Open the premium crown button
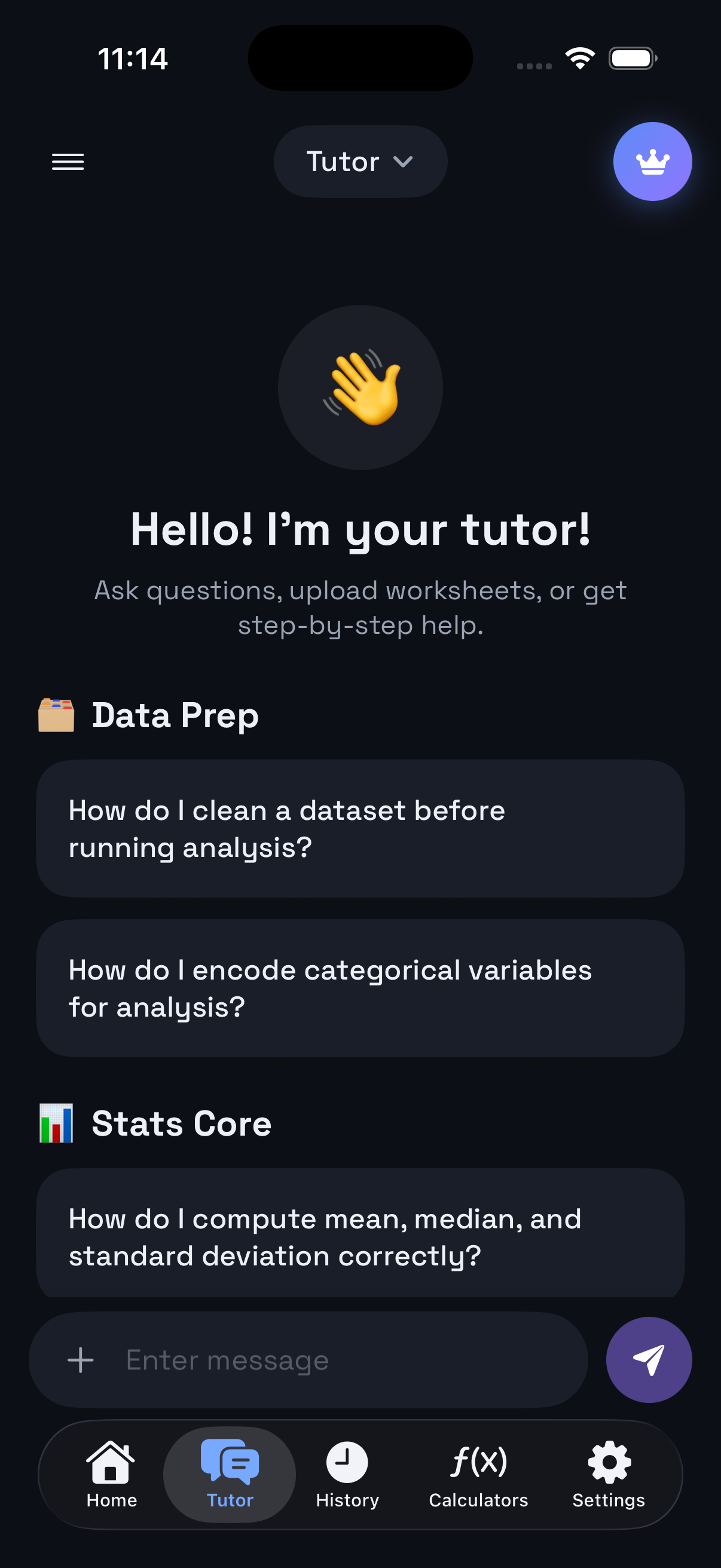 point(652,161)
